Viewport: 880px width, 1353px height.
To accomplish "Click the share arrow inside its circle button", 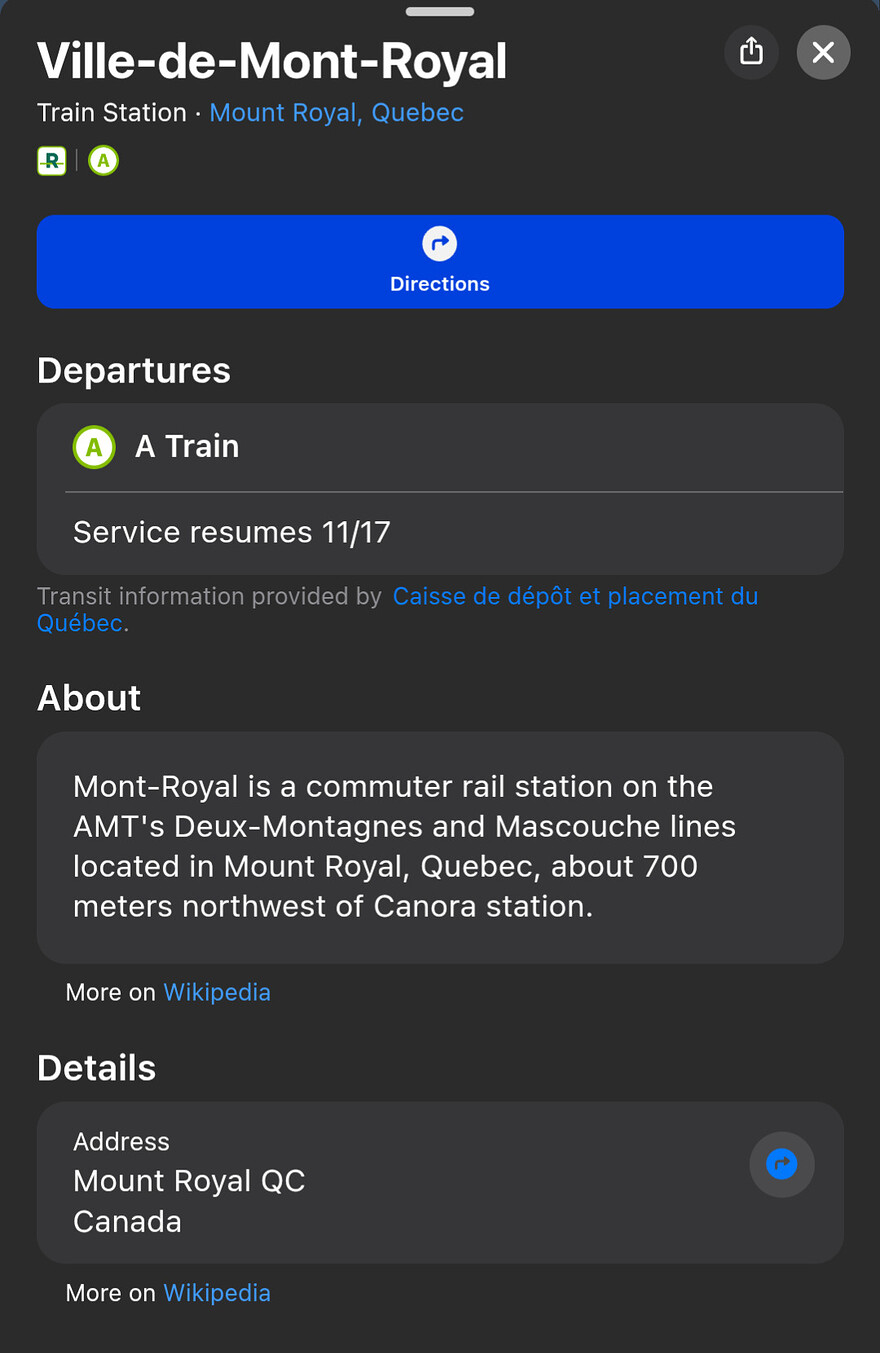I will [x=751, y=52].
